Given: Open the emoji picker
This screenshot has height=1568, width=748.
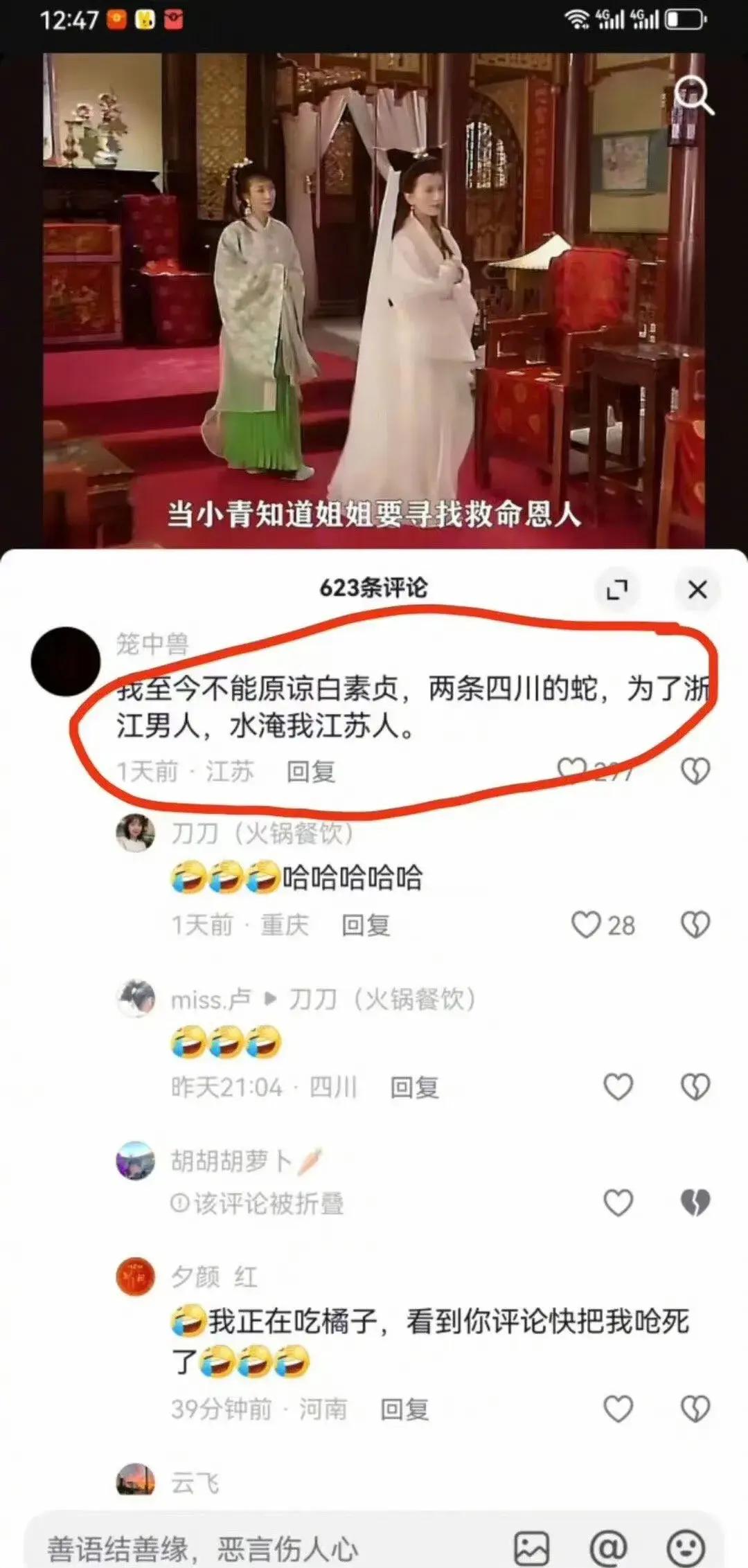Looking at the screenshot, I should pyautogui.click(x=685, y=1549).
